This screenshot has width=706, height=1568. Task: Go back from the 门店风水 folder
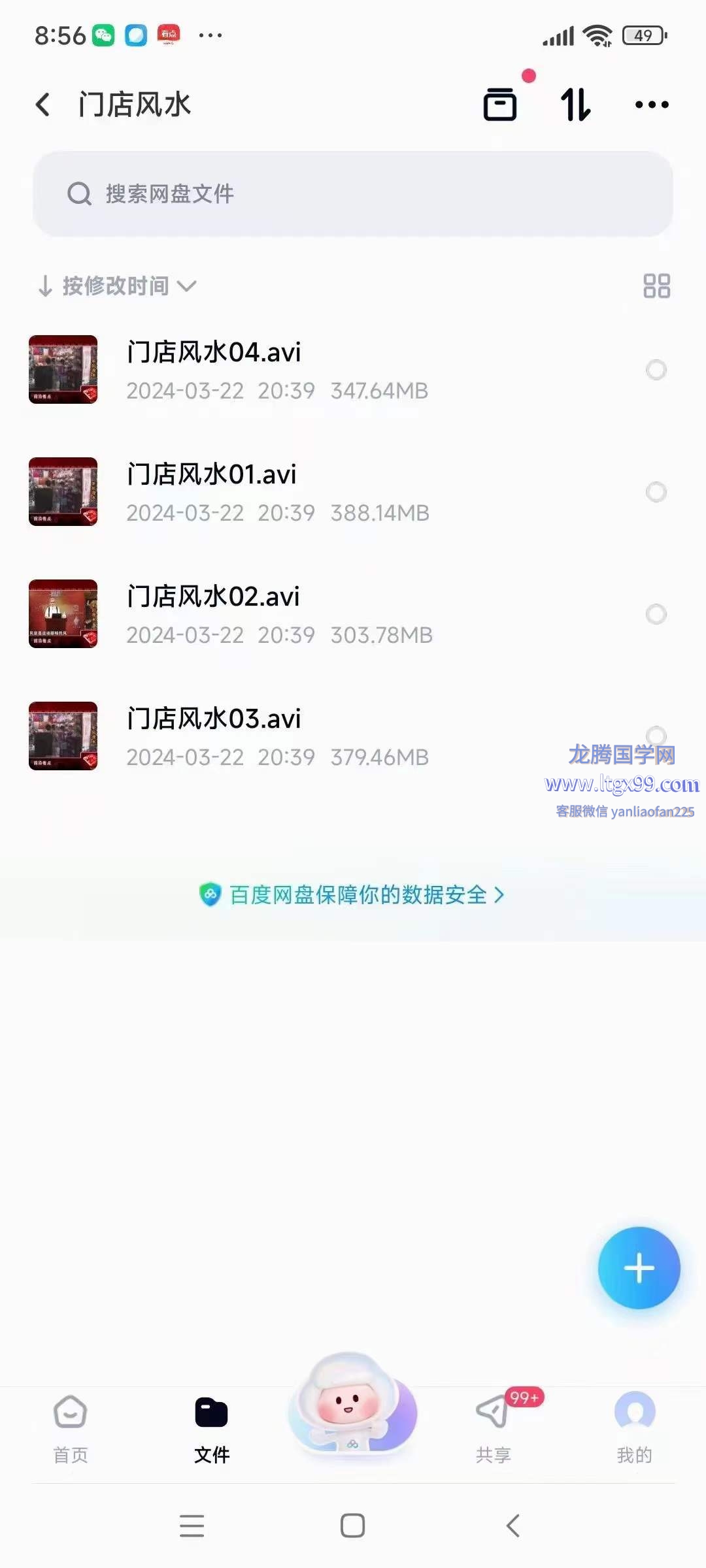(x=43, y=105)
